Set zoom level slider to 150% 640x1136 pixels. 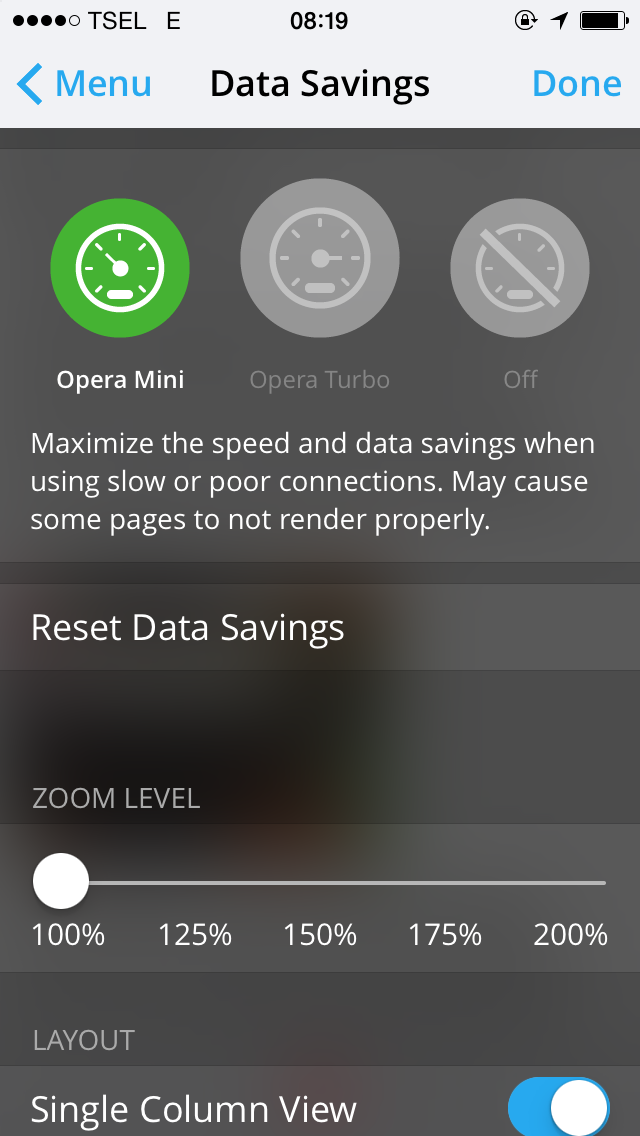(x=320, y=883)
